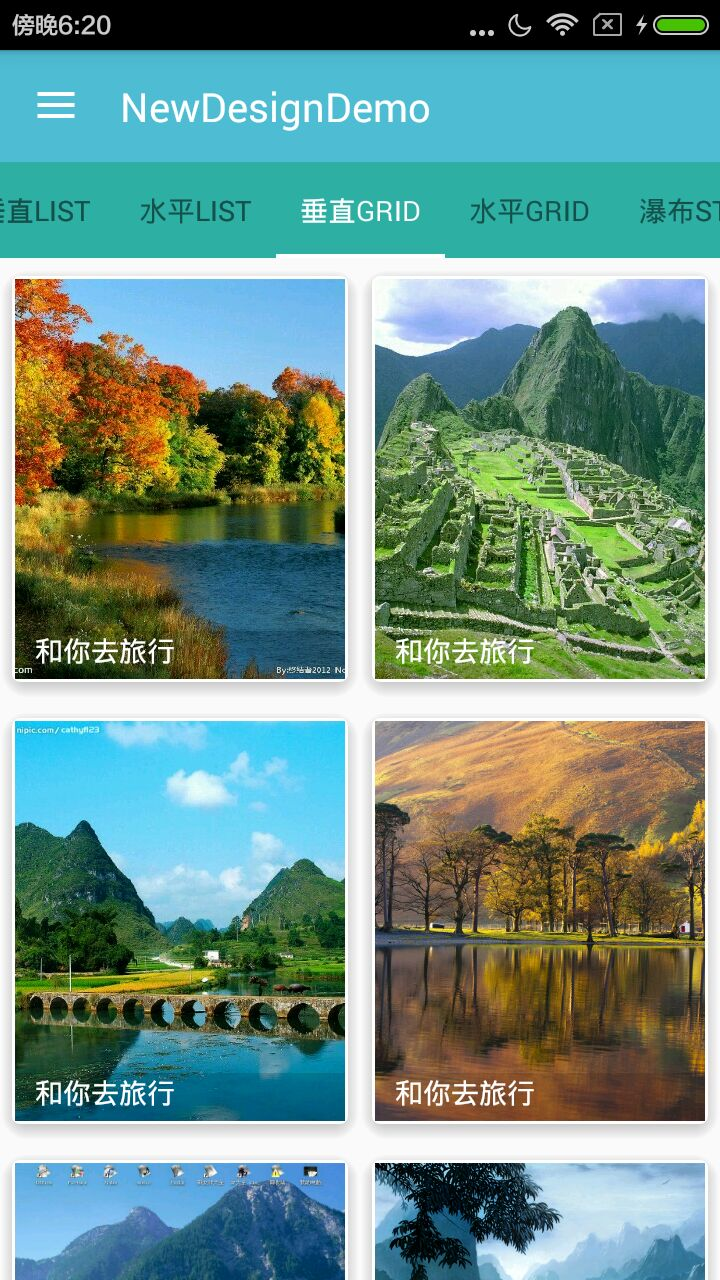Switch to the 水平GRID tab
The width and height of the screenshot is (720, 1280).
coord(528,211)
